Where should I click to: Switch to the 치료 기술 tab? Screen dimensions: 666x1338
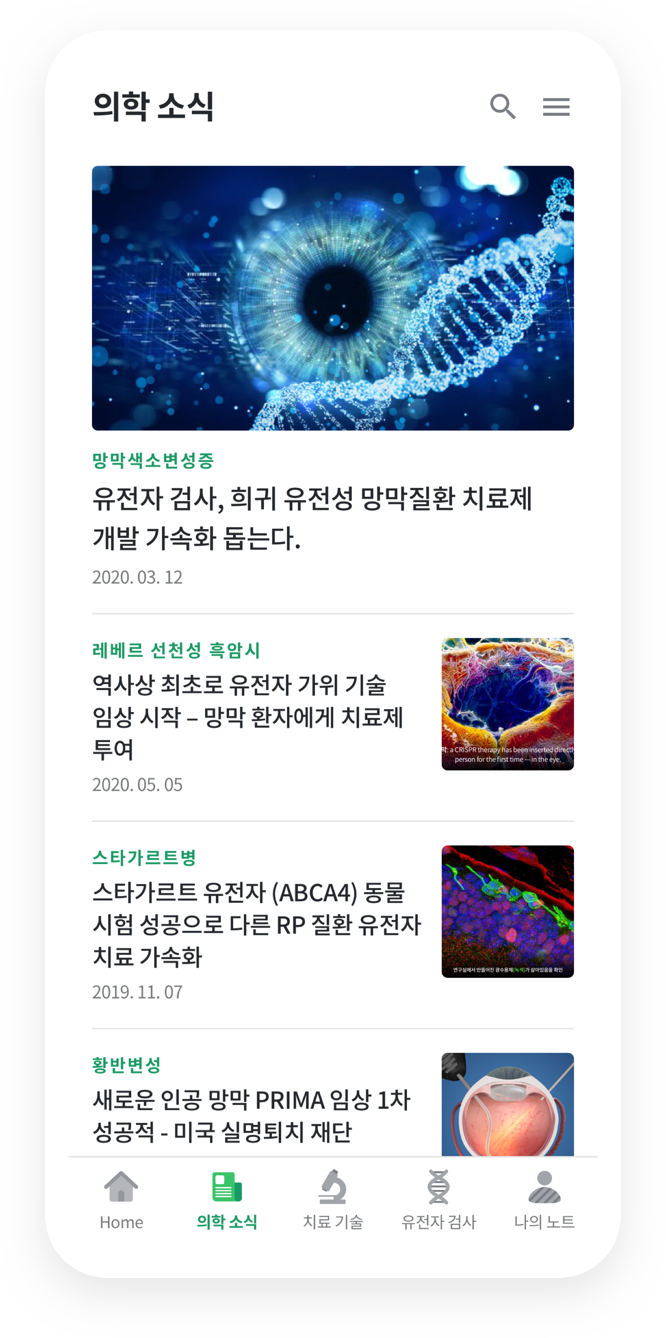click(333, 1200)
